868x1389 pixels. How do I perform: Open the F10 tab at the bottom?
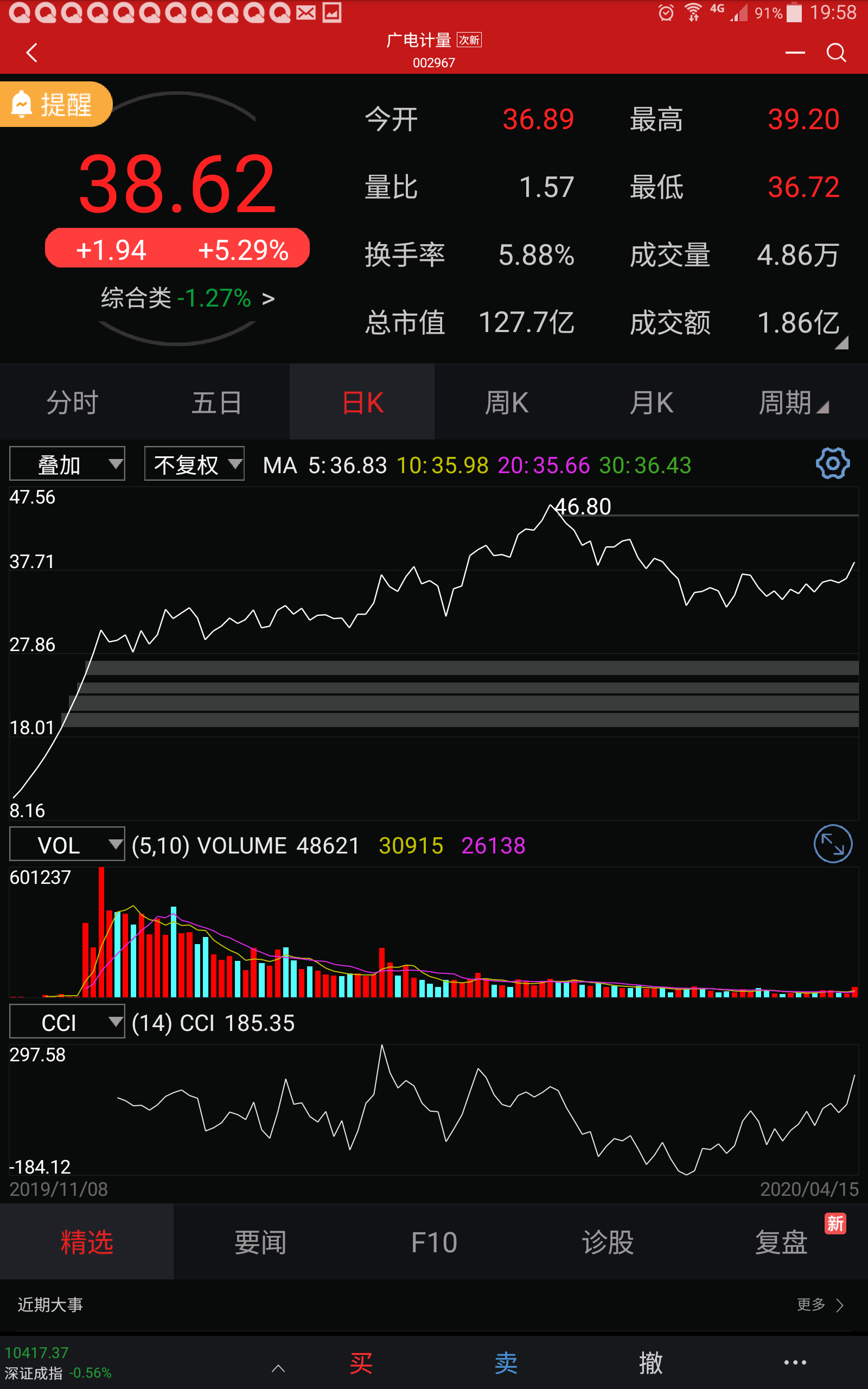pyautogui.click(x=434, y=1241)
